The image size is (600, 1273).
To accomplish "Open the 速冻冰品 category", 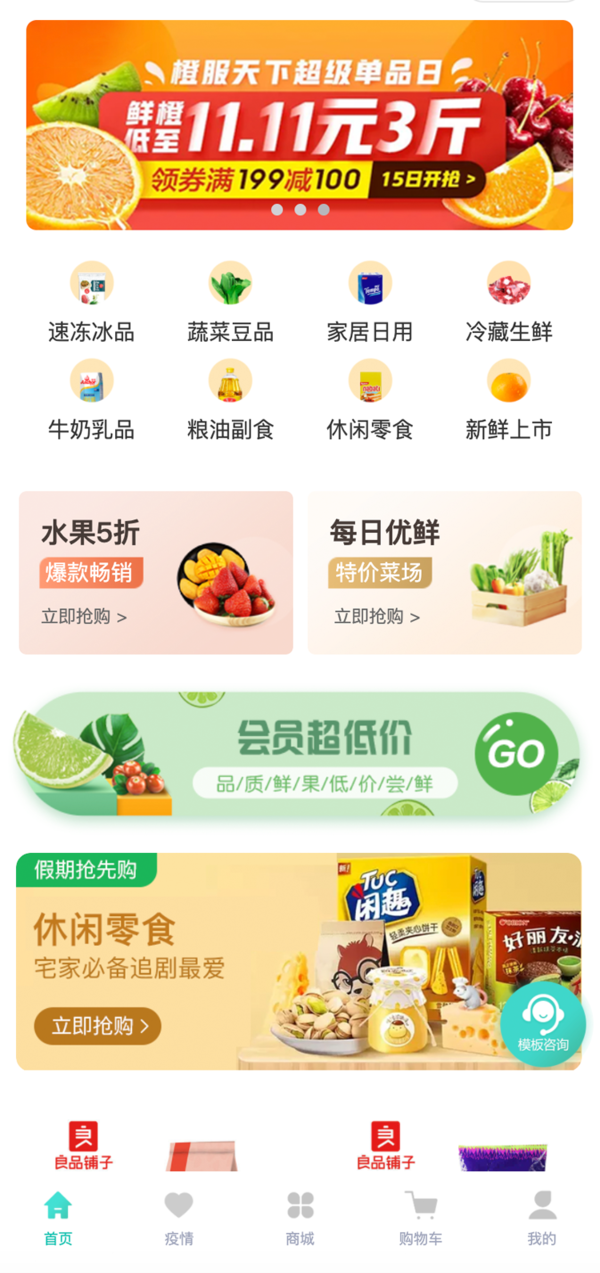I will 91,301.
